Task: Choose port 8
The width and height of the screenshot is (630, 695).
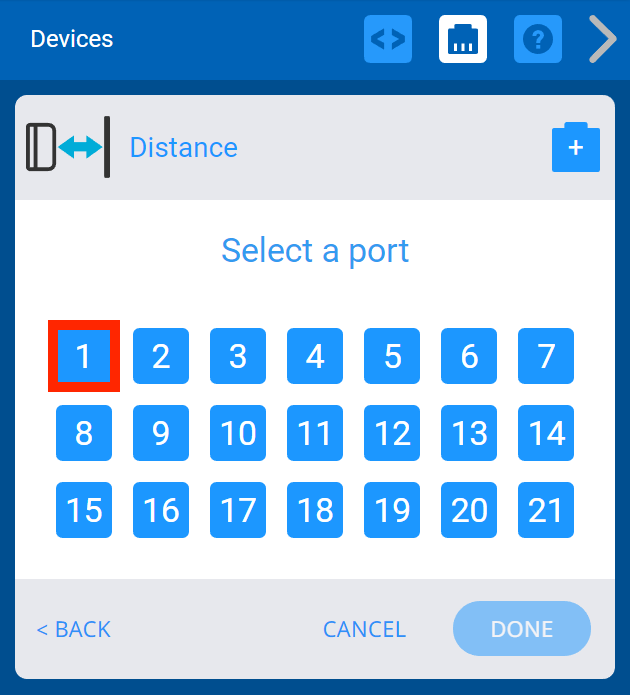Action: [84, 433]
